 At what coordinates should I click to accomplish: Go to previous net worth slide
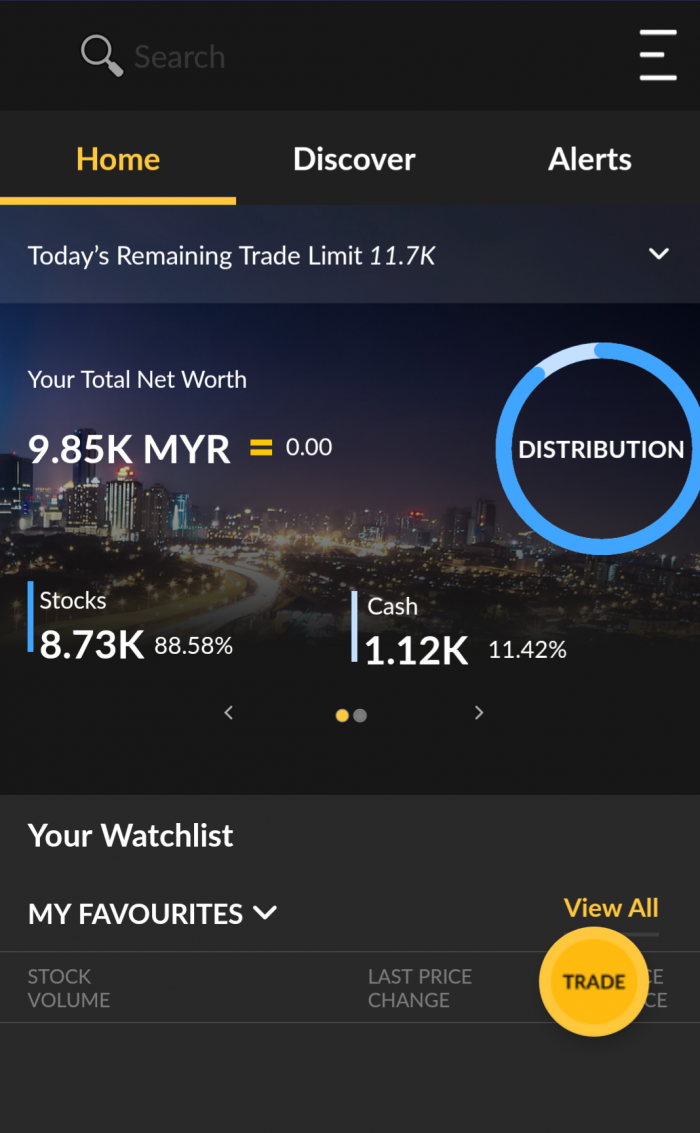click(x=229, y=713)
